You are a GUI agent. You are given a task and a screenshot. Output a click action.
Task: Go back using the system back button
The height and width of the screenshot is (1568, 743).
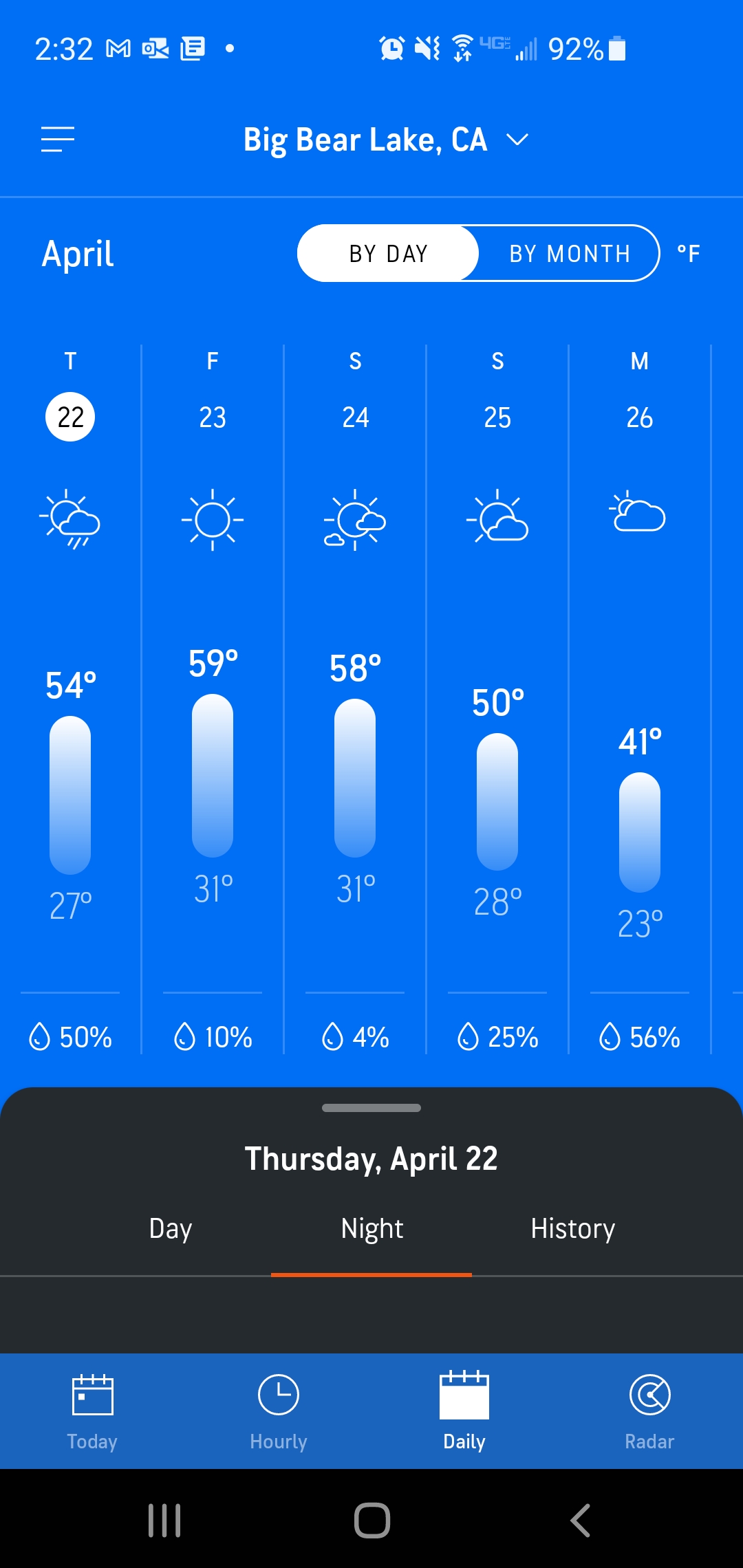[x=580, y=1521]
